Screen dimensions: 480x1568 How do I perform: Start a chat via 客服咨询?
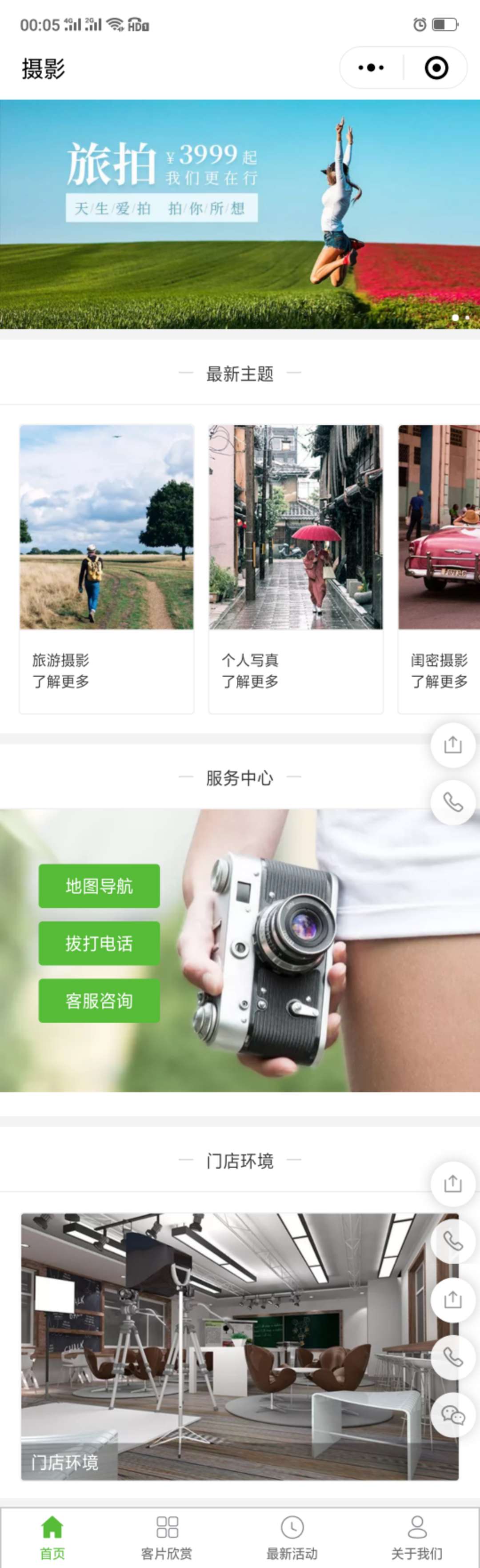(x=99, y=1001)
